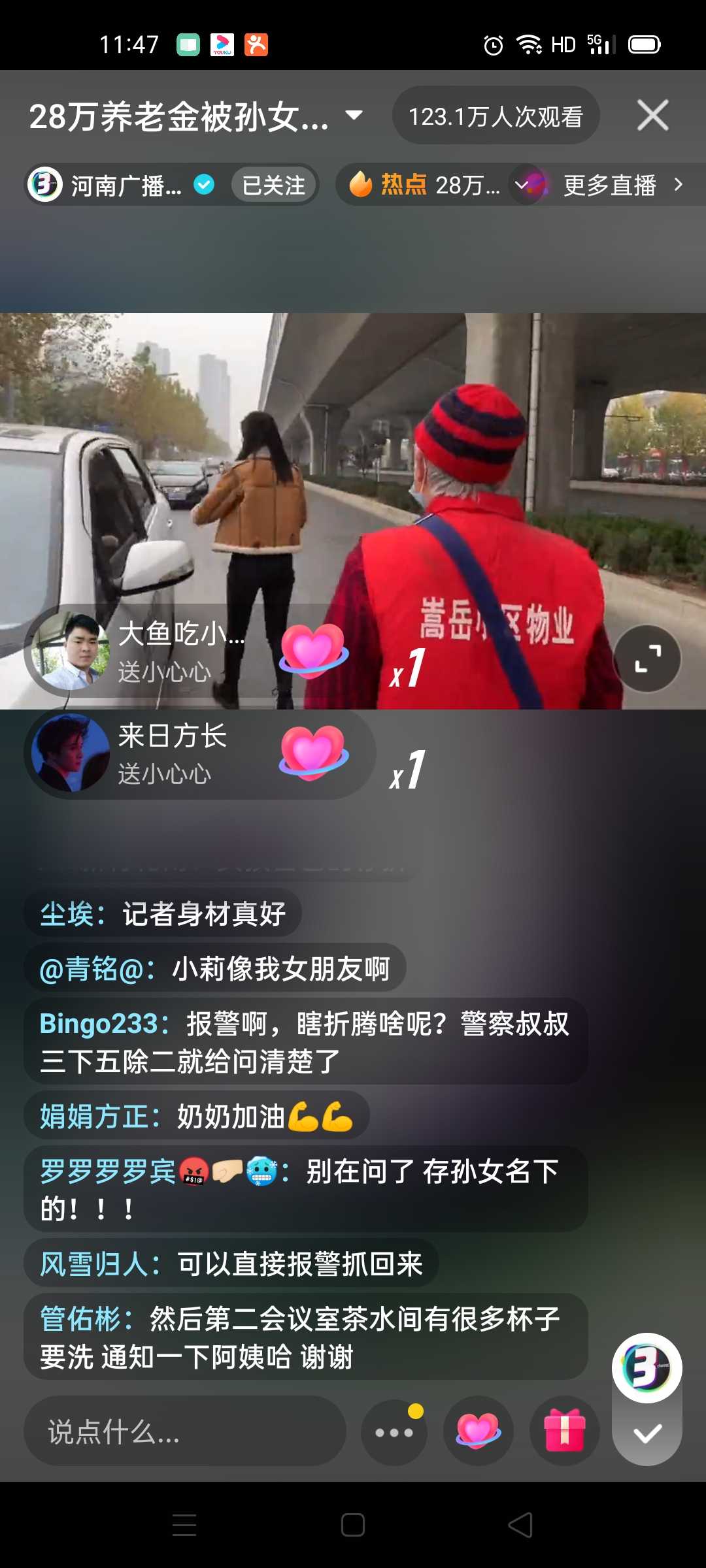
Task: Open 大鱼吃小's gift sender entry
Action: (x=71, y=652)
